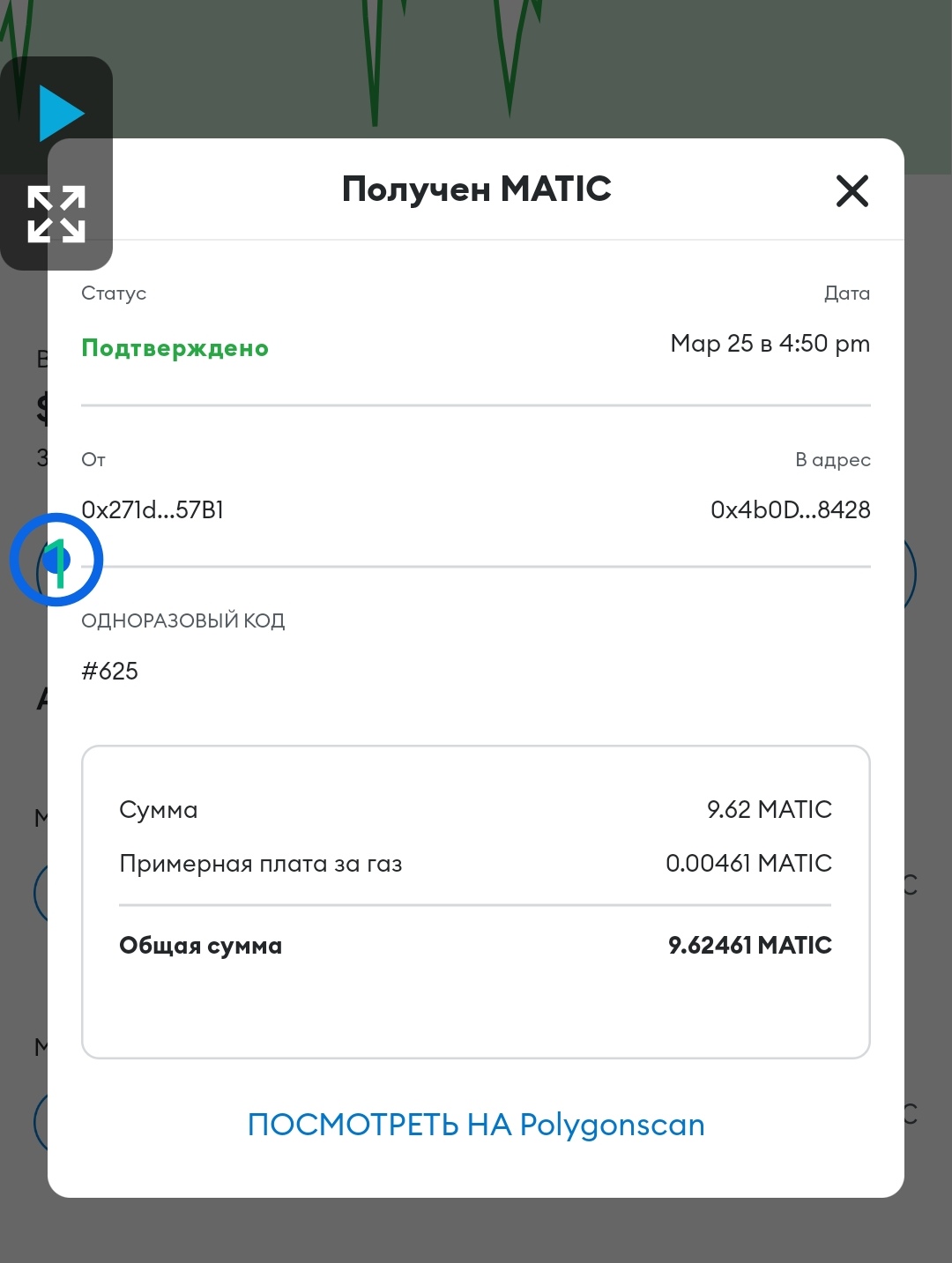This screenshot has width=952, height=1263.
Task: Tap the blue play overlay button
Action: [60, 114]
